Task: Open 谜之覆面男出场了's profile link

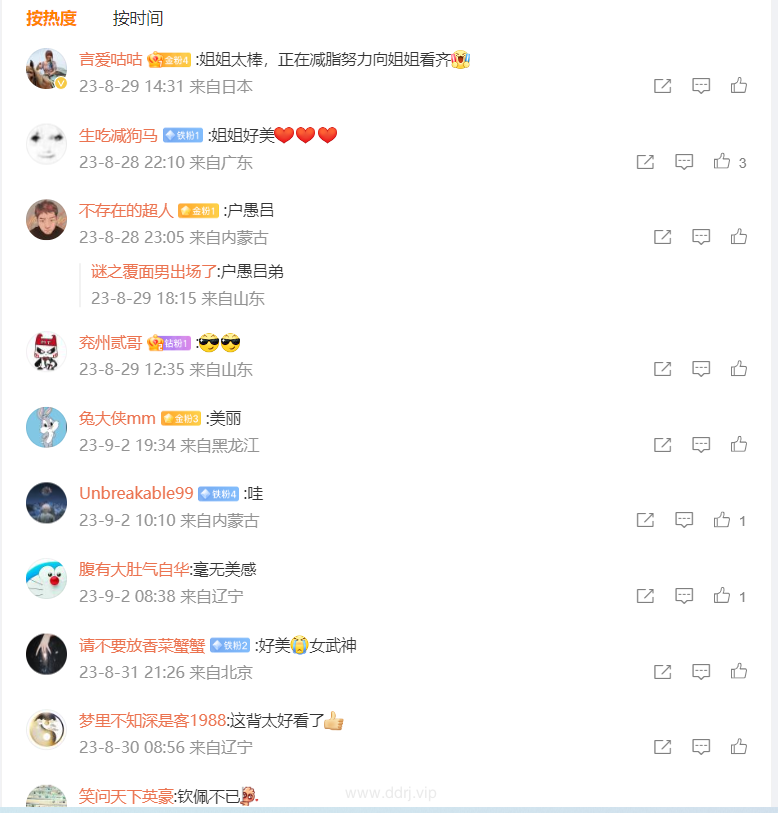Action: pyautogui.click(x=154, y=271)
